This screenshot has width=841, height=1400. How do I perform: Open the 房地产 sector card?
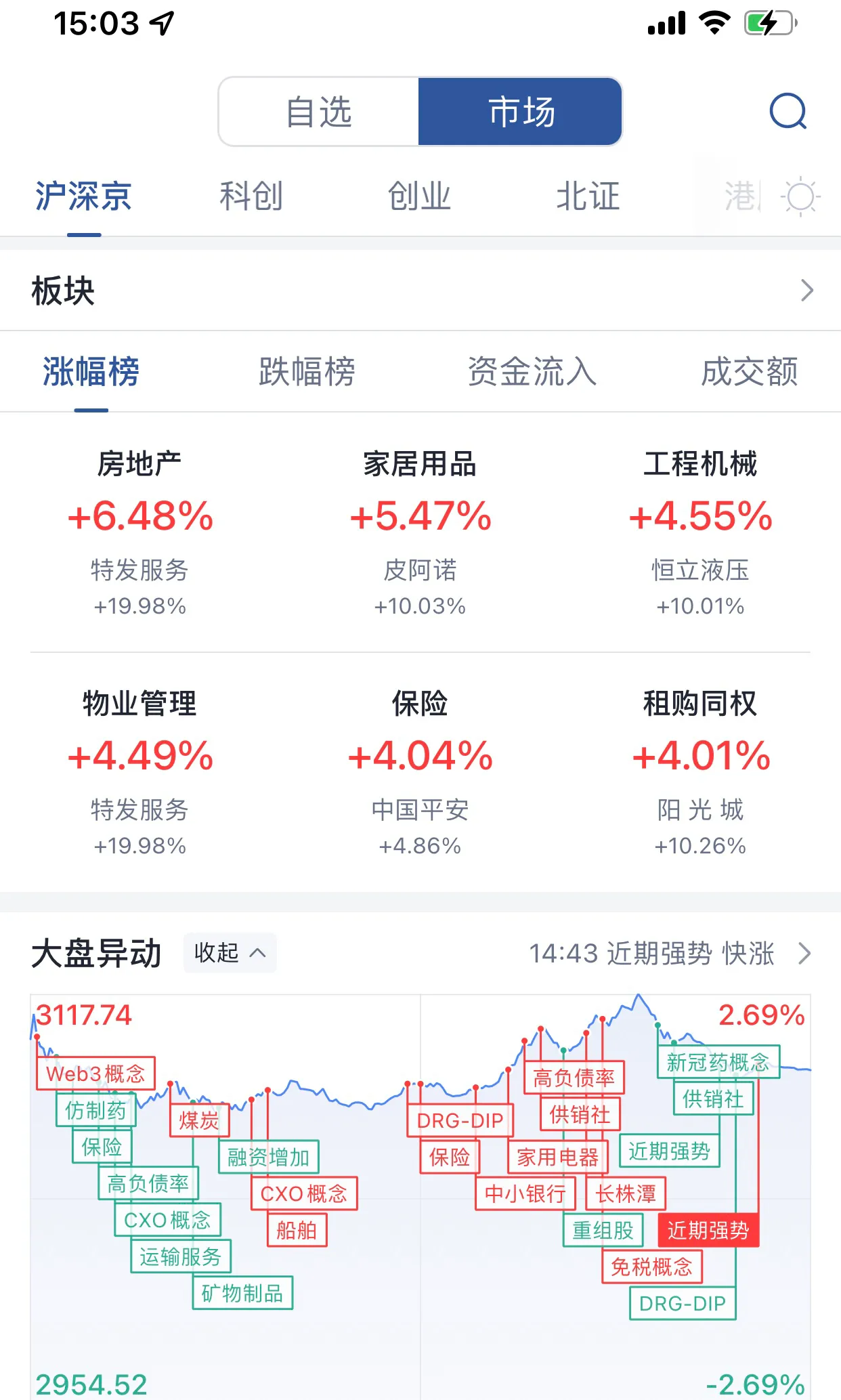pos(139,532)
